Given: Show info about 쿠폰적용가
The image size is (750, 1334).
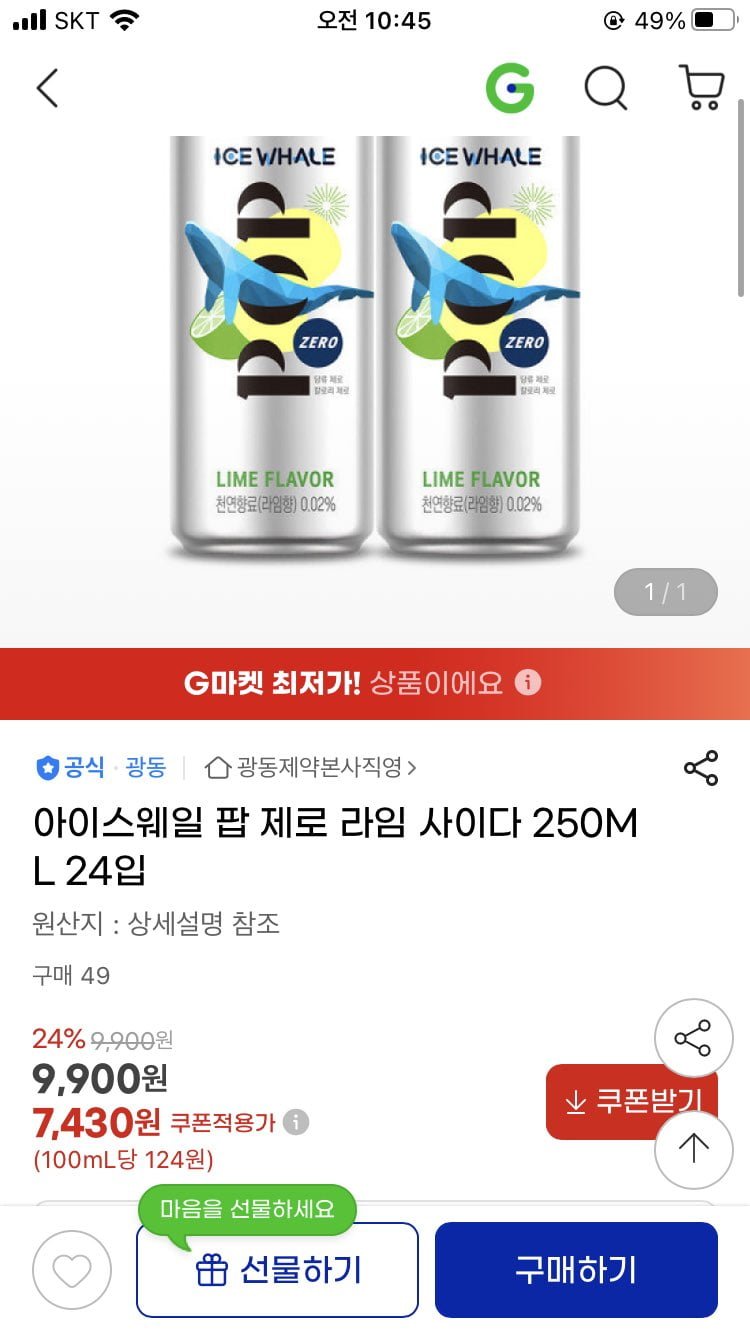Looking at the screenshot, I should point(296,1122).
